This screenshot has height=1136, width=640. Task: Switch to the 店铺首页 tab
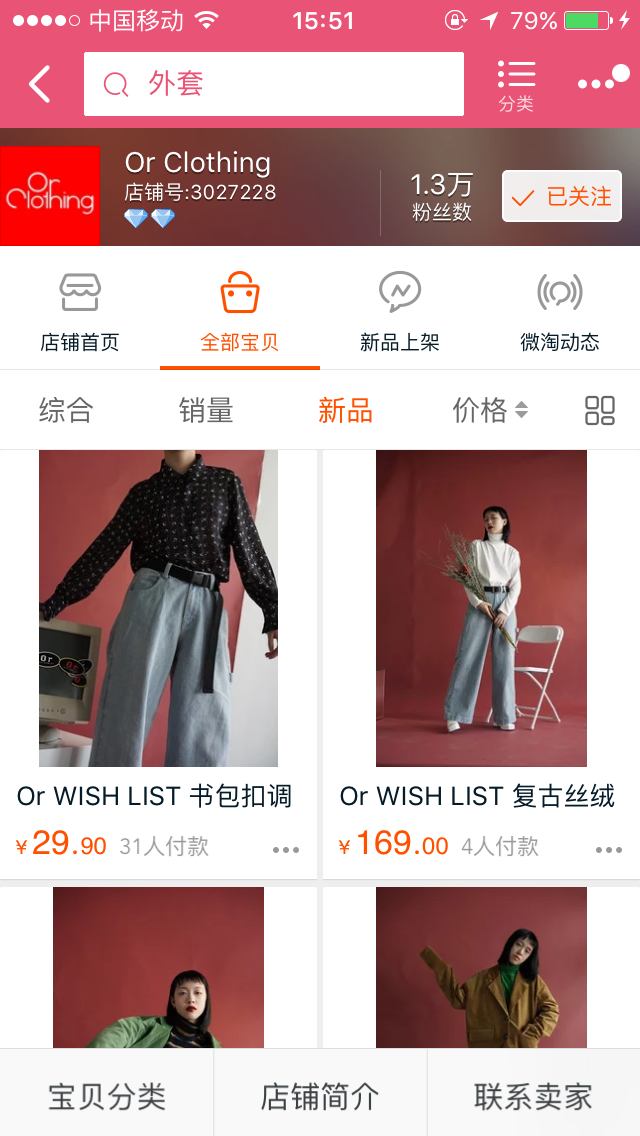coord(80,310)
